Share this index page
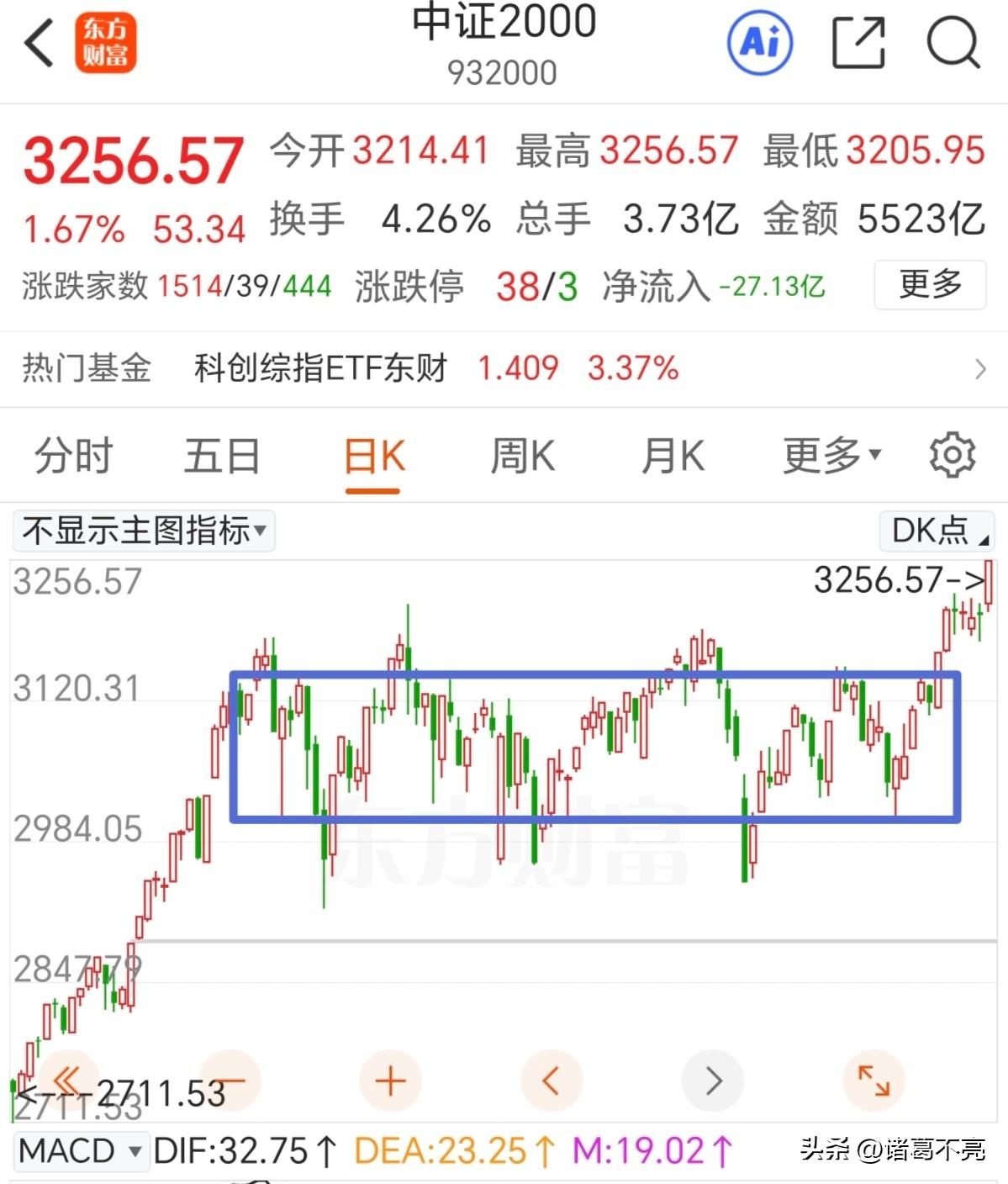1008x1184 pixels. click(x=858, y=42)
